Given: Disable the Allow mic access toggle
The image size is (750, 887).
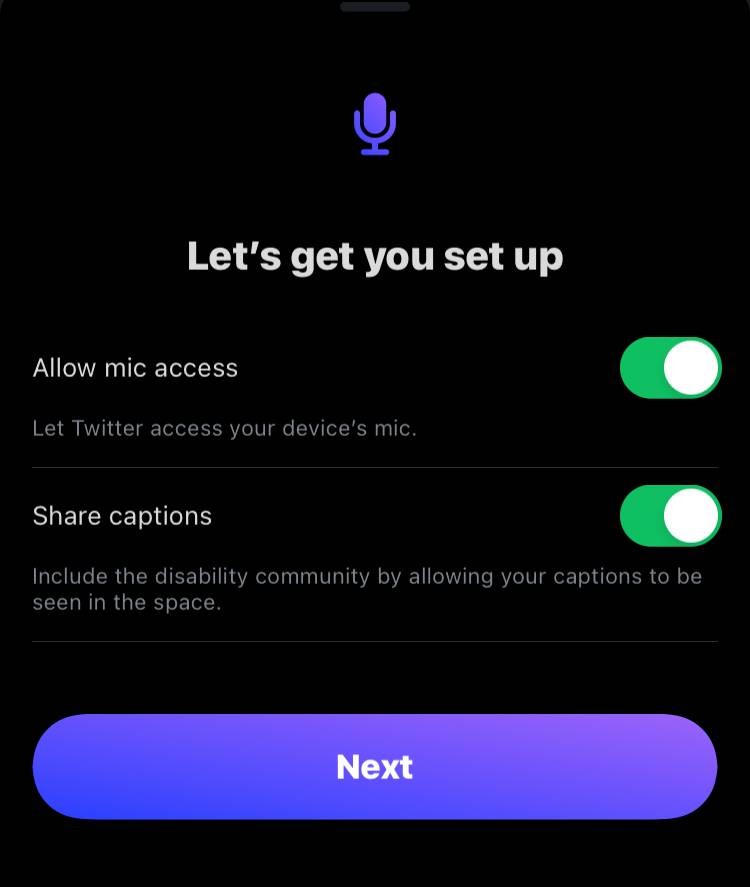Looking at the screenshot, I should tap(670, 368).
